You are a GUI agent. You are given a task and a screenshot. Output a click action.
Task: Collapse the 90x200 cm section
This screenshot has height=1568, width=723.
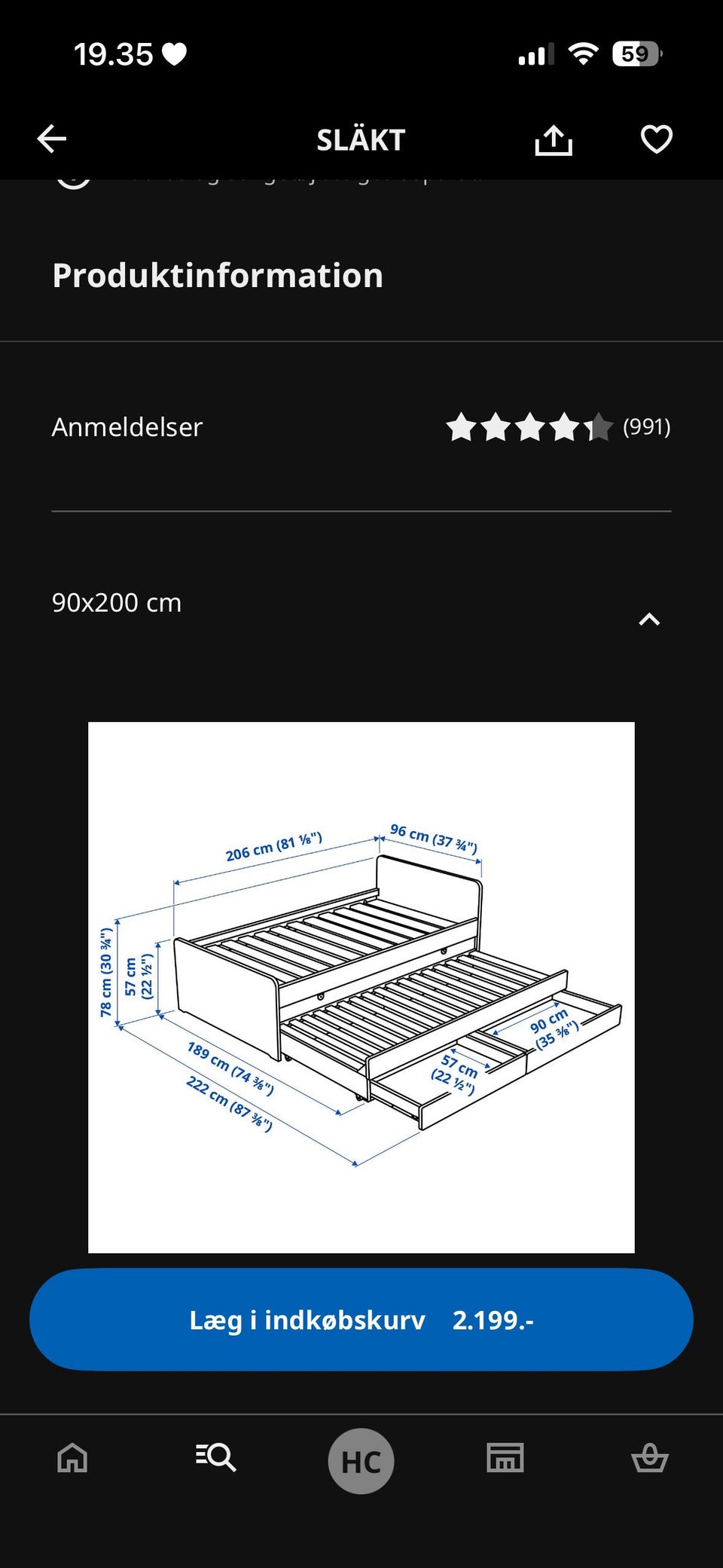tap(649, 619)
